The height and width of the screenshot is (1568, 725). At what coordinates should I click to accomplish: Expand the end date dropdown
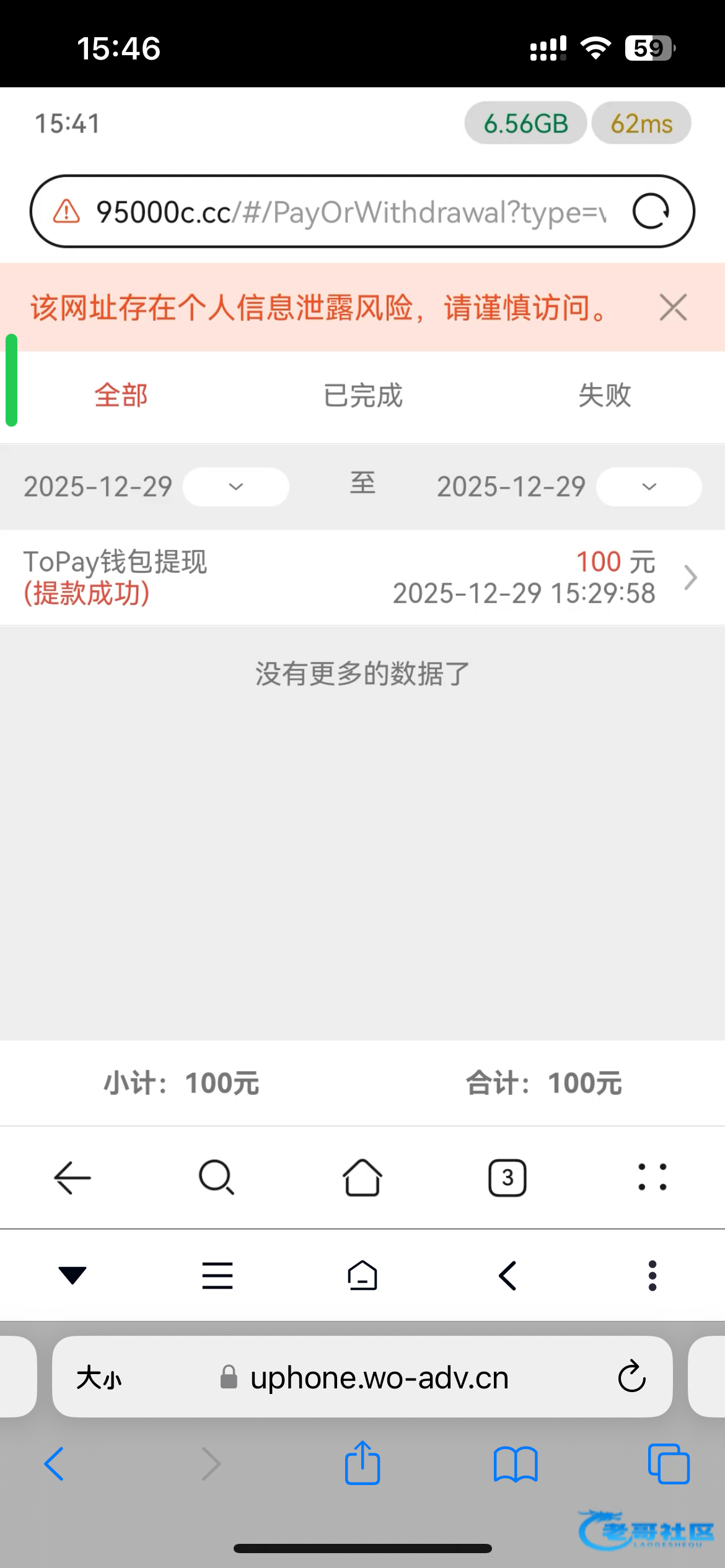pyautogui.click(x=649, y=487)
